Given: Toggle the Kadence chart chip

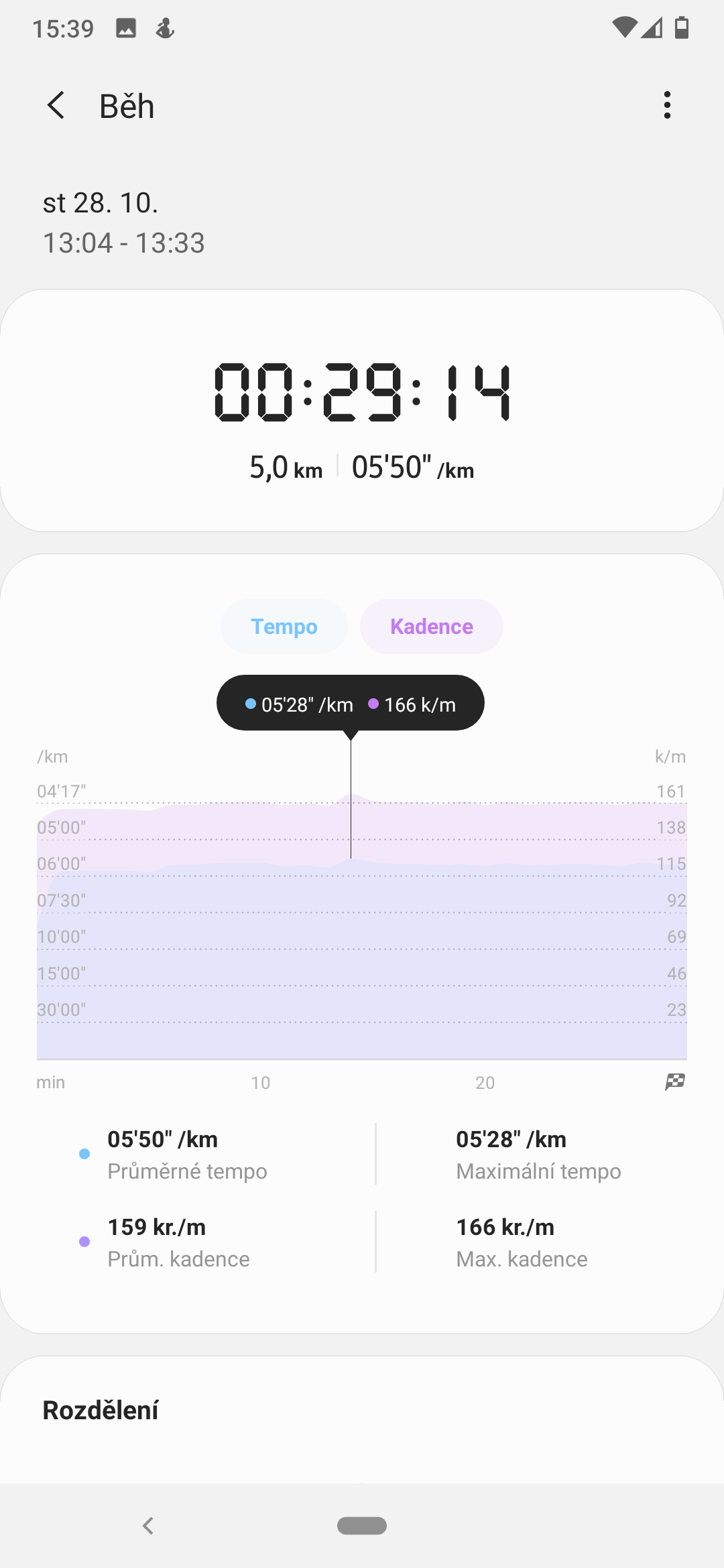Looking at the screenshot, I should (x=432, y=627).
